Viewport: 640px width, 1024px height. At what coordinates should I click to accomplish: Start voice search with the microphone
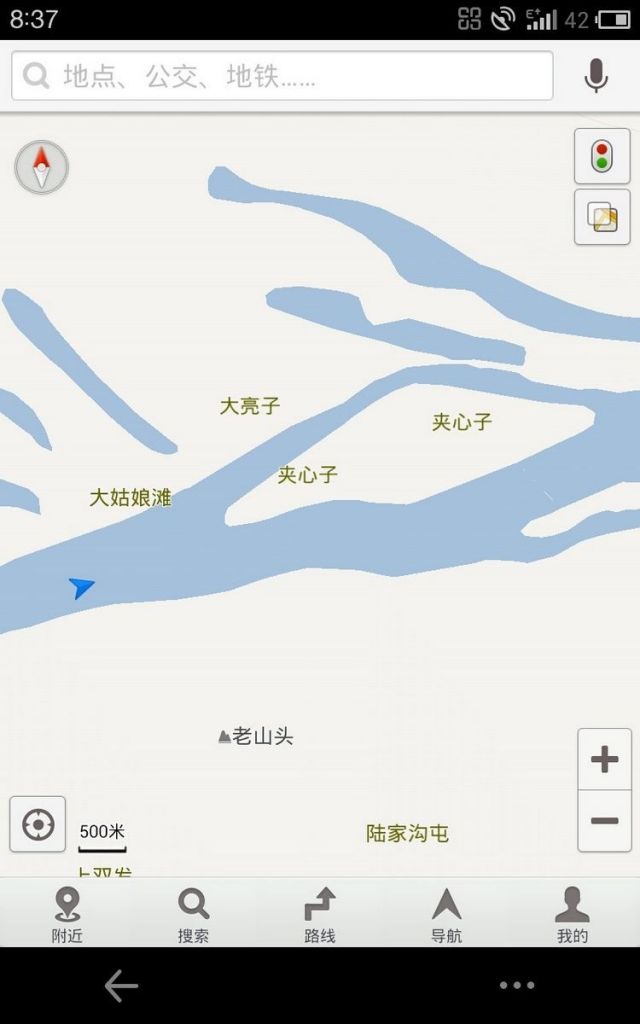pyautogui.click(x=596, y=76)
